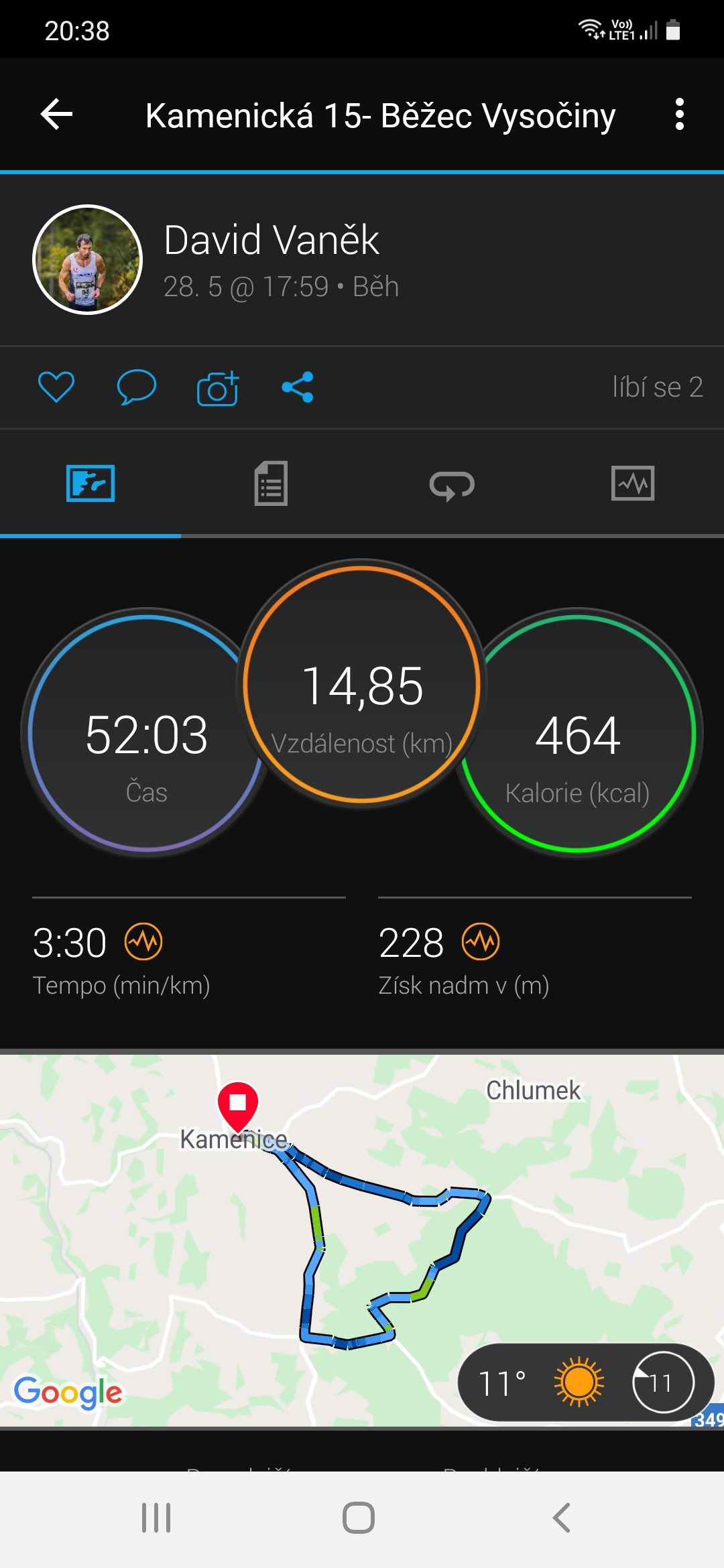The width and height of the screenshot is (724, 1568).
Task: Open David Vaněk's profile picture
Action: pos(88,259)
